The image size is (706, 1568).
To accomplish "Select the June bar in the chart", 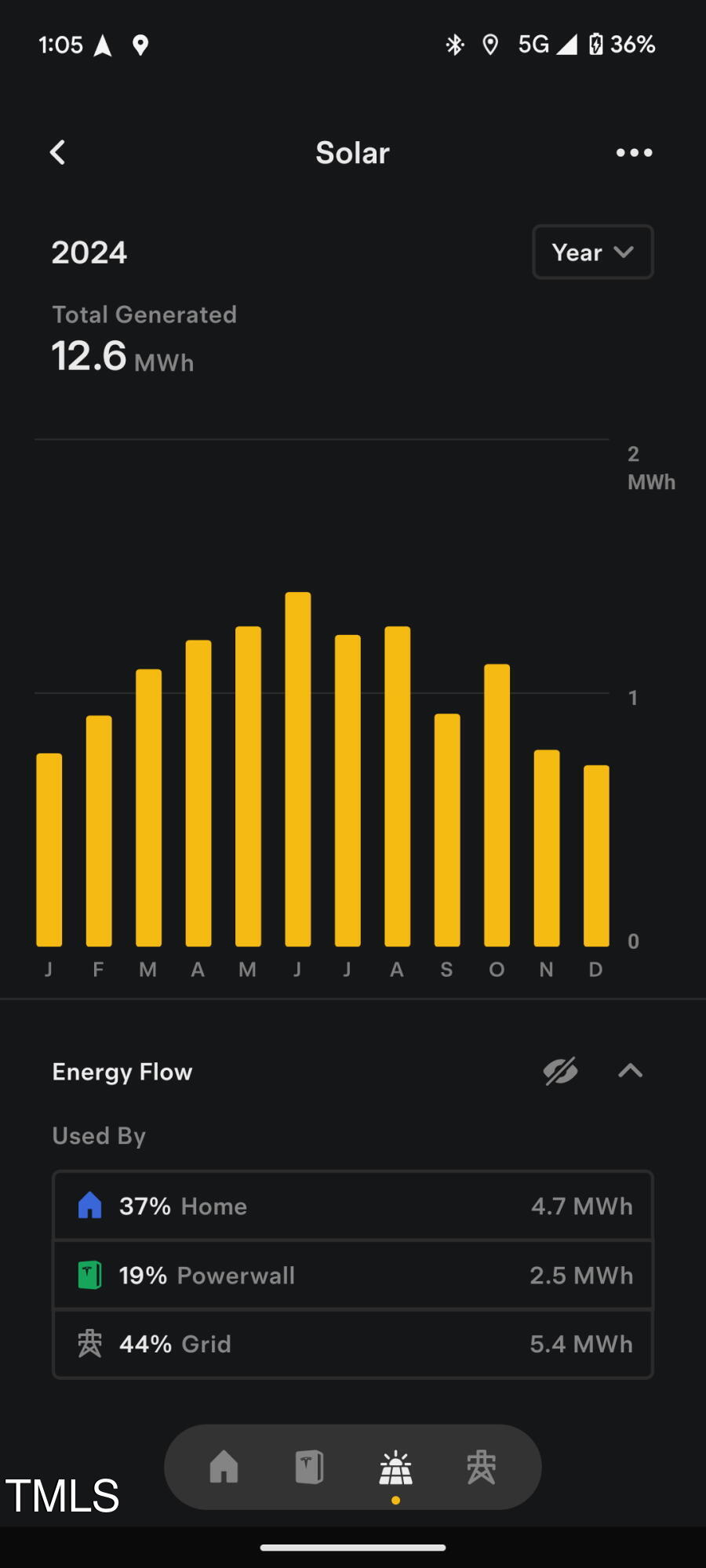I will 298,769.
